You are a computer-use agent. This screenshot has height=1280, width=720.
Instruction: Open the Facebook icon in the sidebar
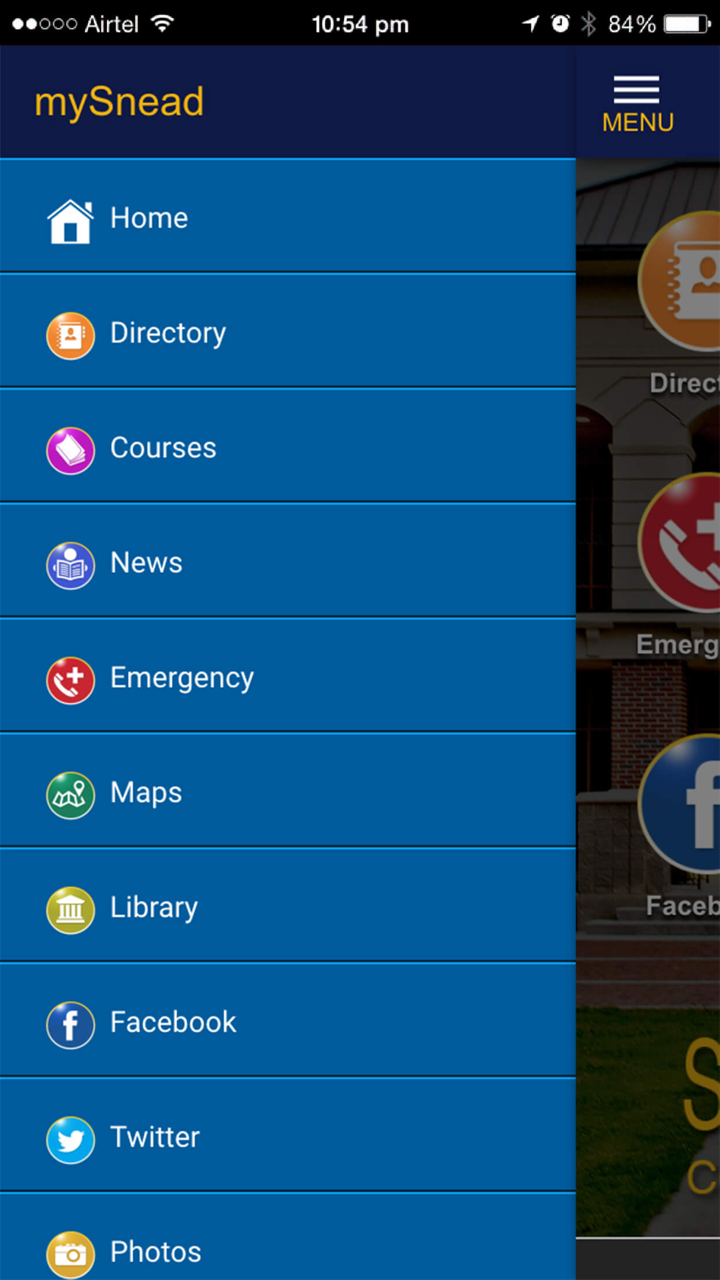click(70, 1023)
